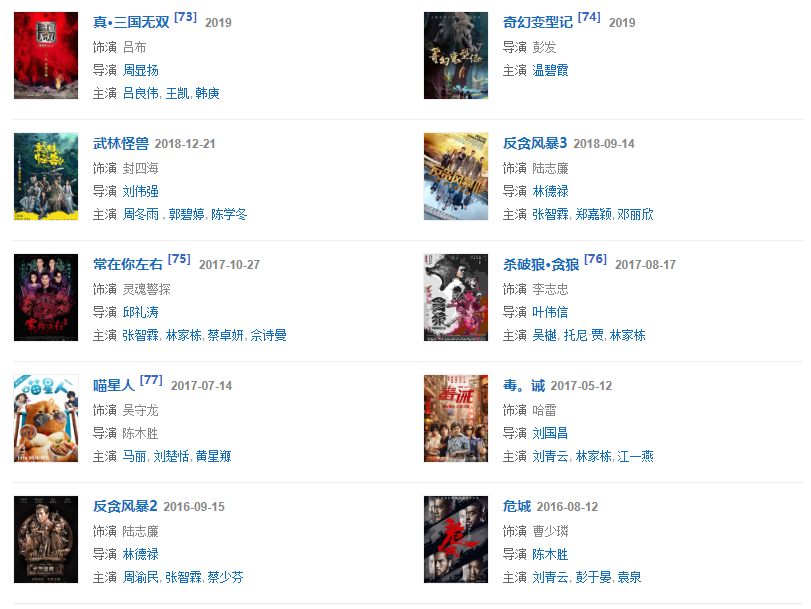Viewport: 811px width, 609px height.
Task: Open the 喵星人 poster thumbnail
Action: pyautogui.click(x=46, y=419)
